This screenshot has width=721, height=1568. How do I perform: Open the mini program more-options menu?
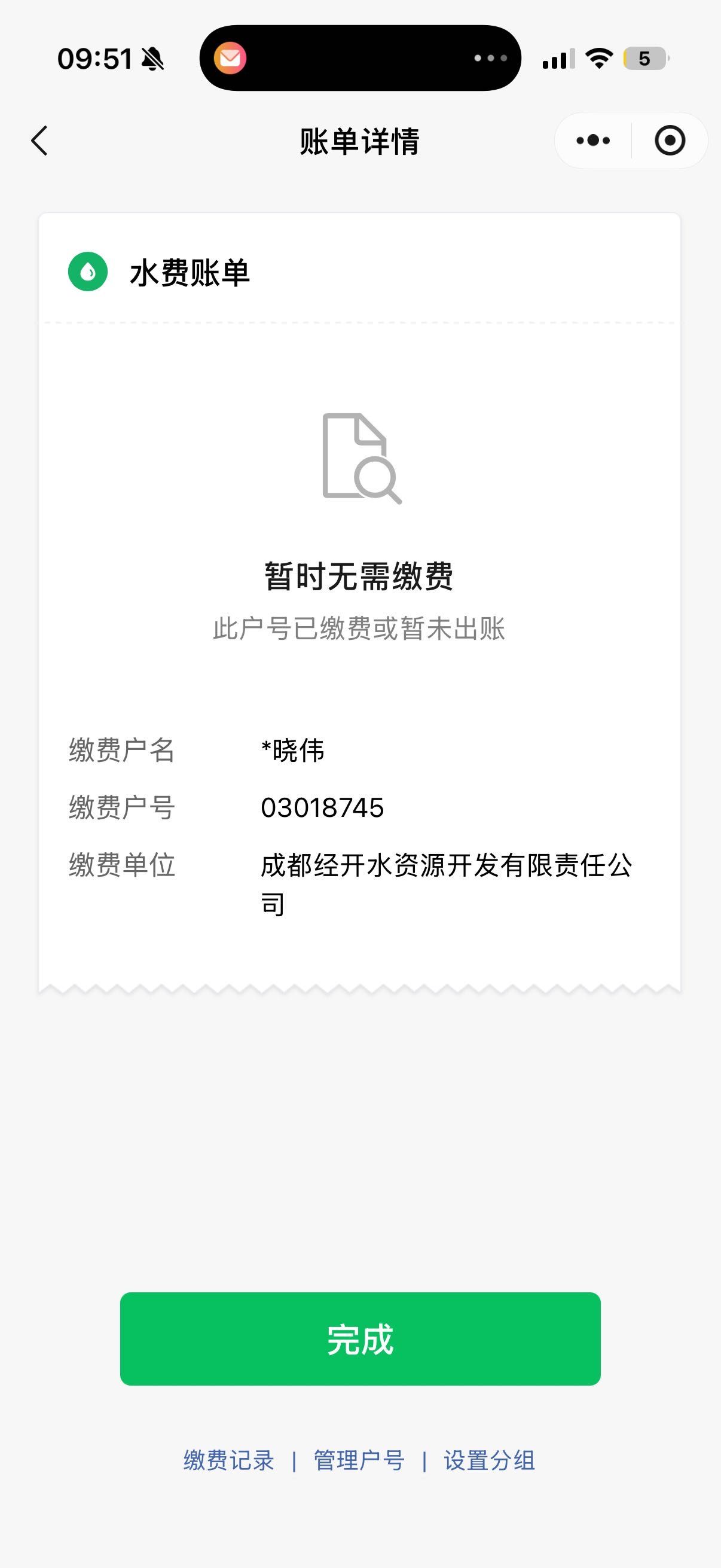(x=593, y=141)
